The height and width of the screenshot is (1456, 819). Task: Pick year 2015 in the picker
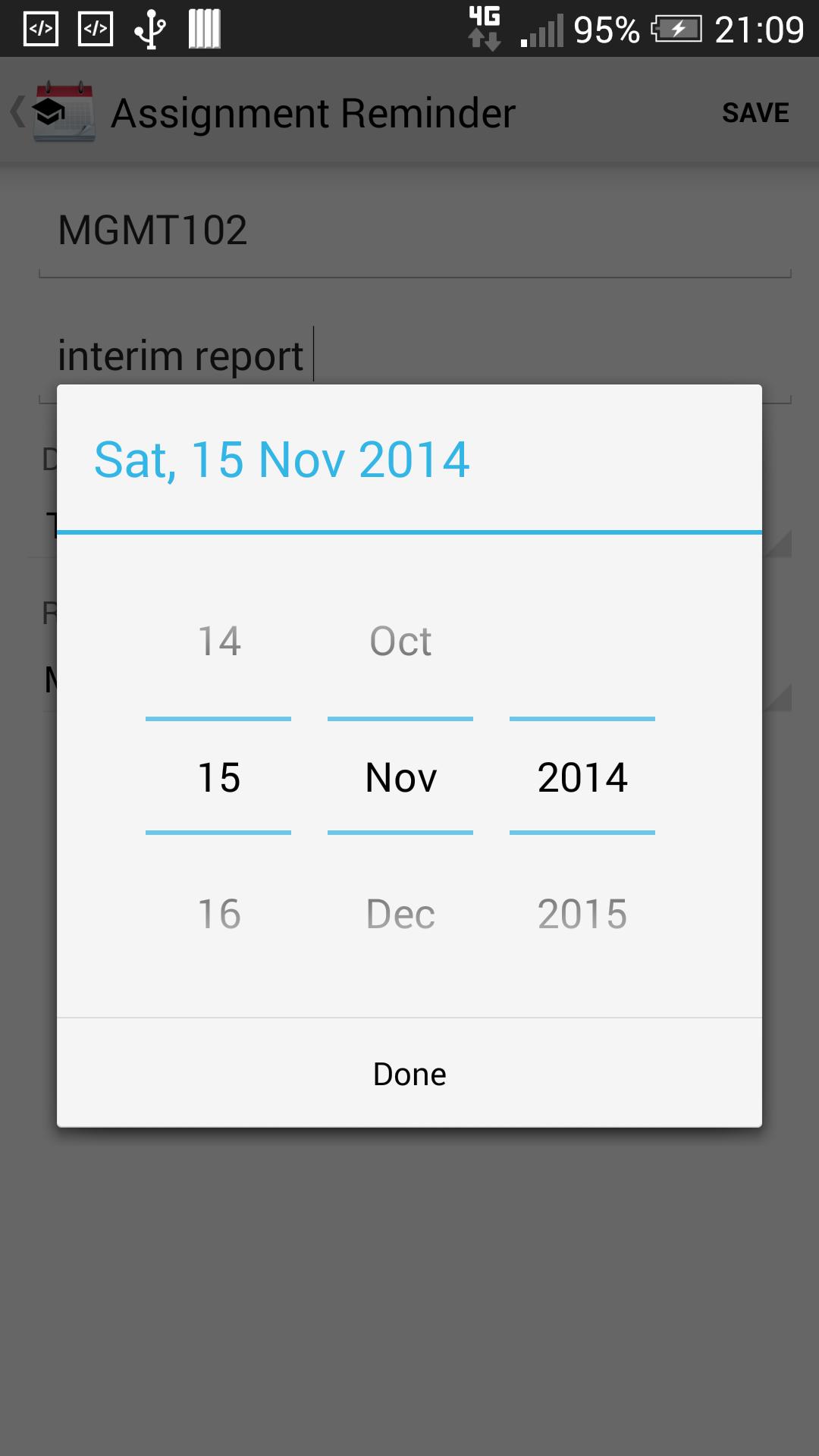[x=582, y=914]
